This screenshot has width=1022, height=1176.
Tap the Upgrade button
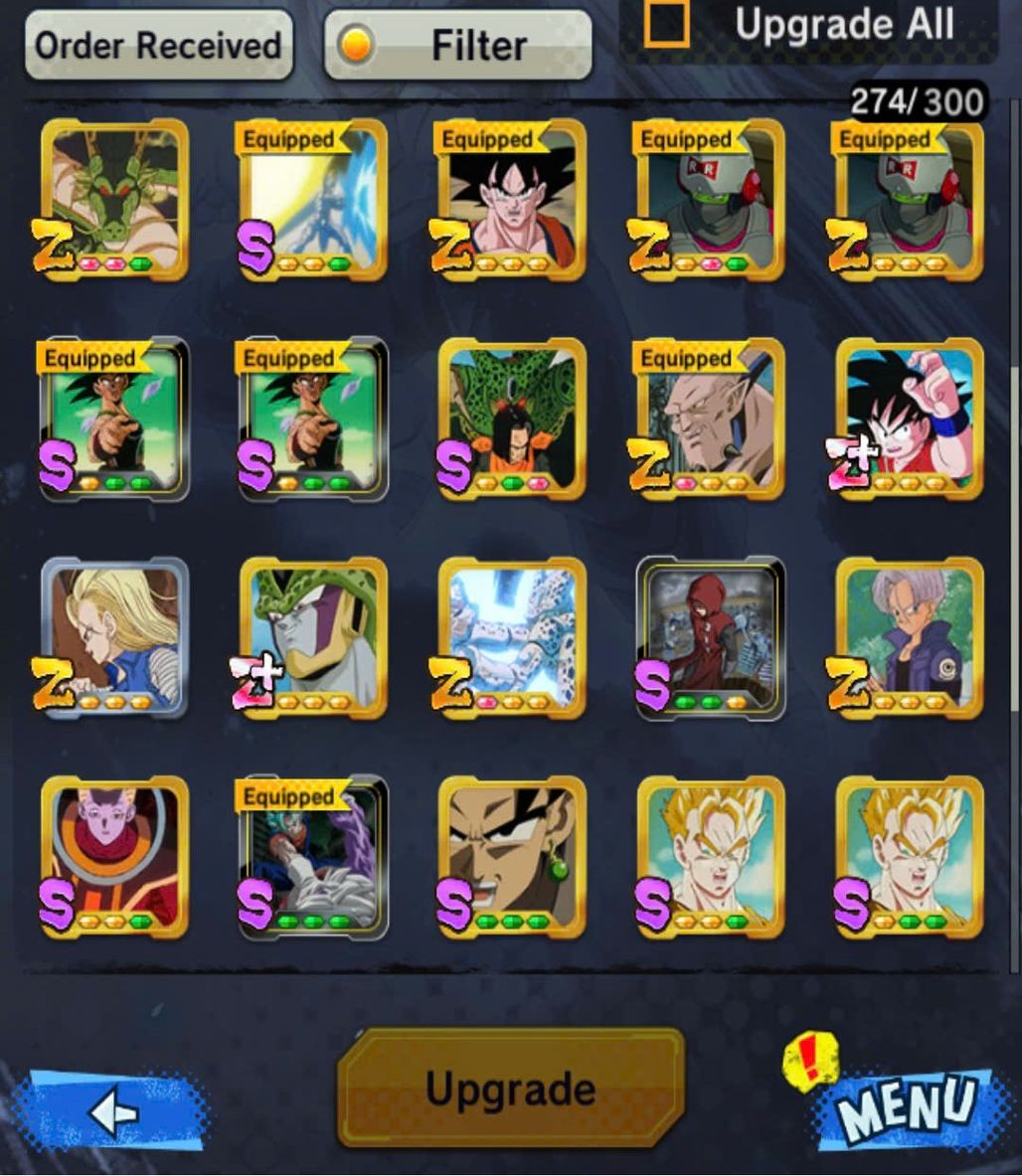point(511,1089)
